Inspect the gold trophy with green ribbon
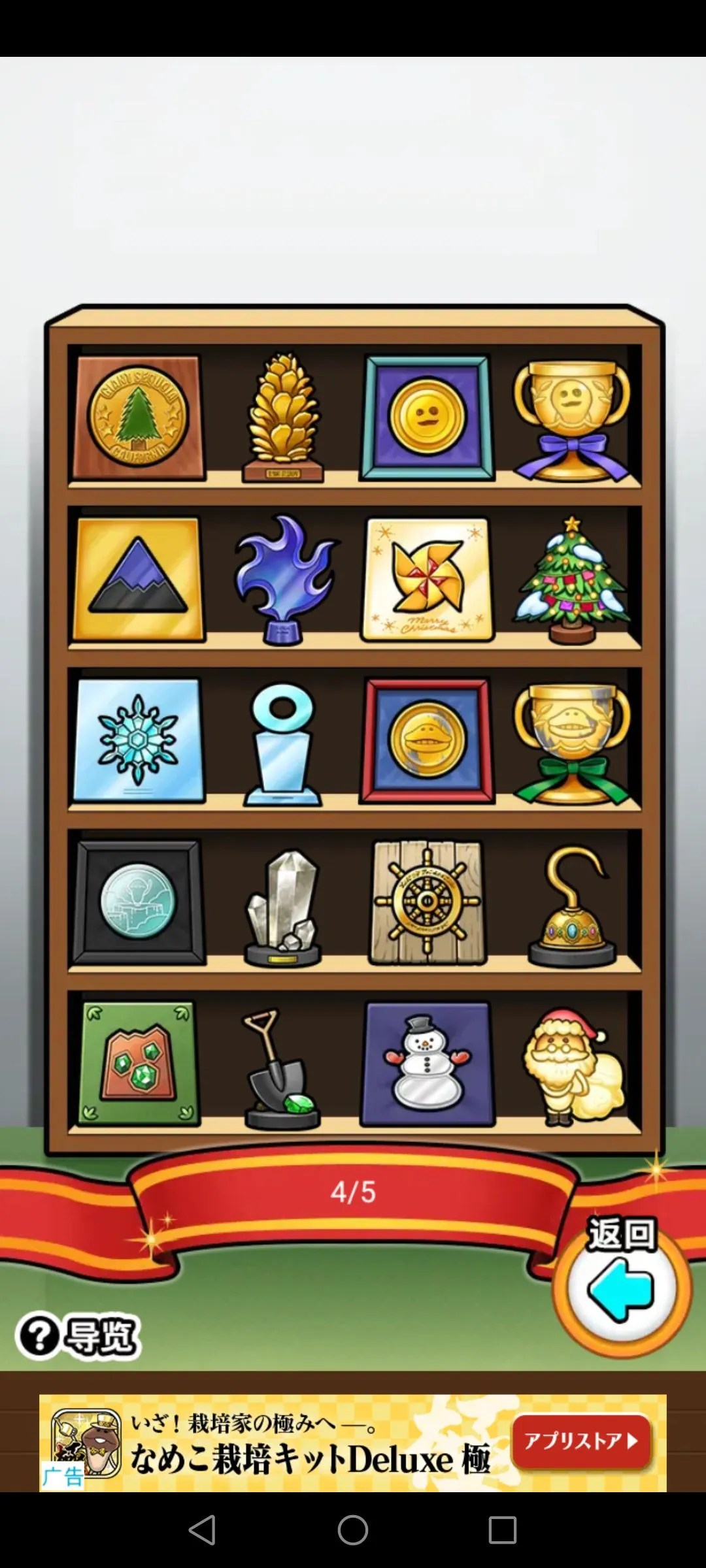The height and width of the screenshot is (1568, 706). [x=572, y=742]
